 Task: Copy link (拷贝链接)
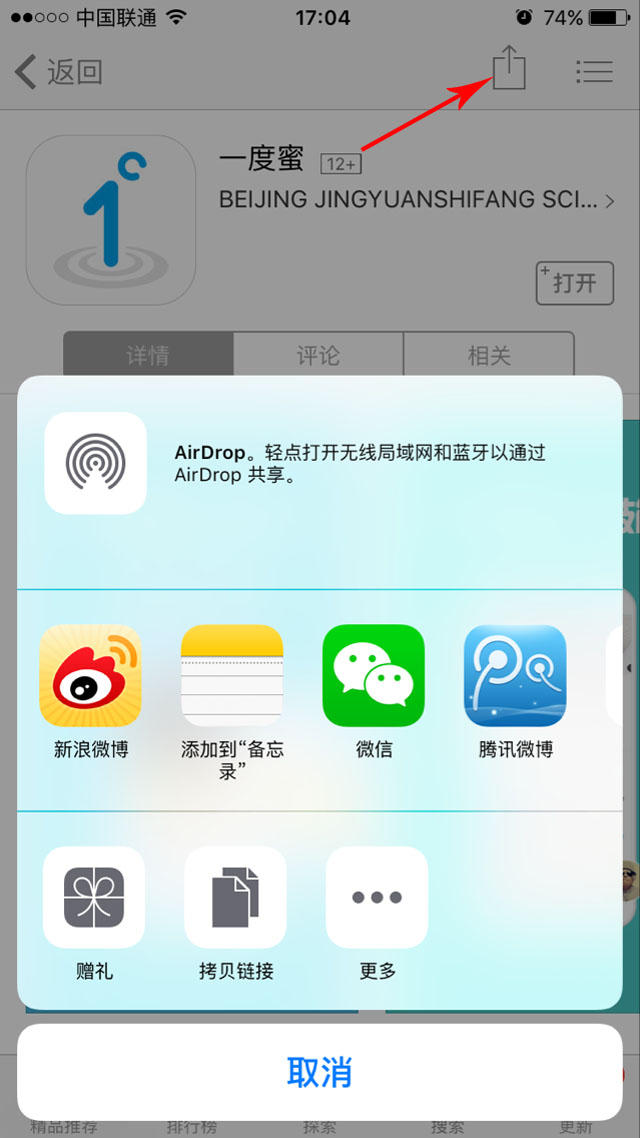click(236, 897)
